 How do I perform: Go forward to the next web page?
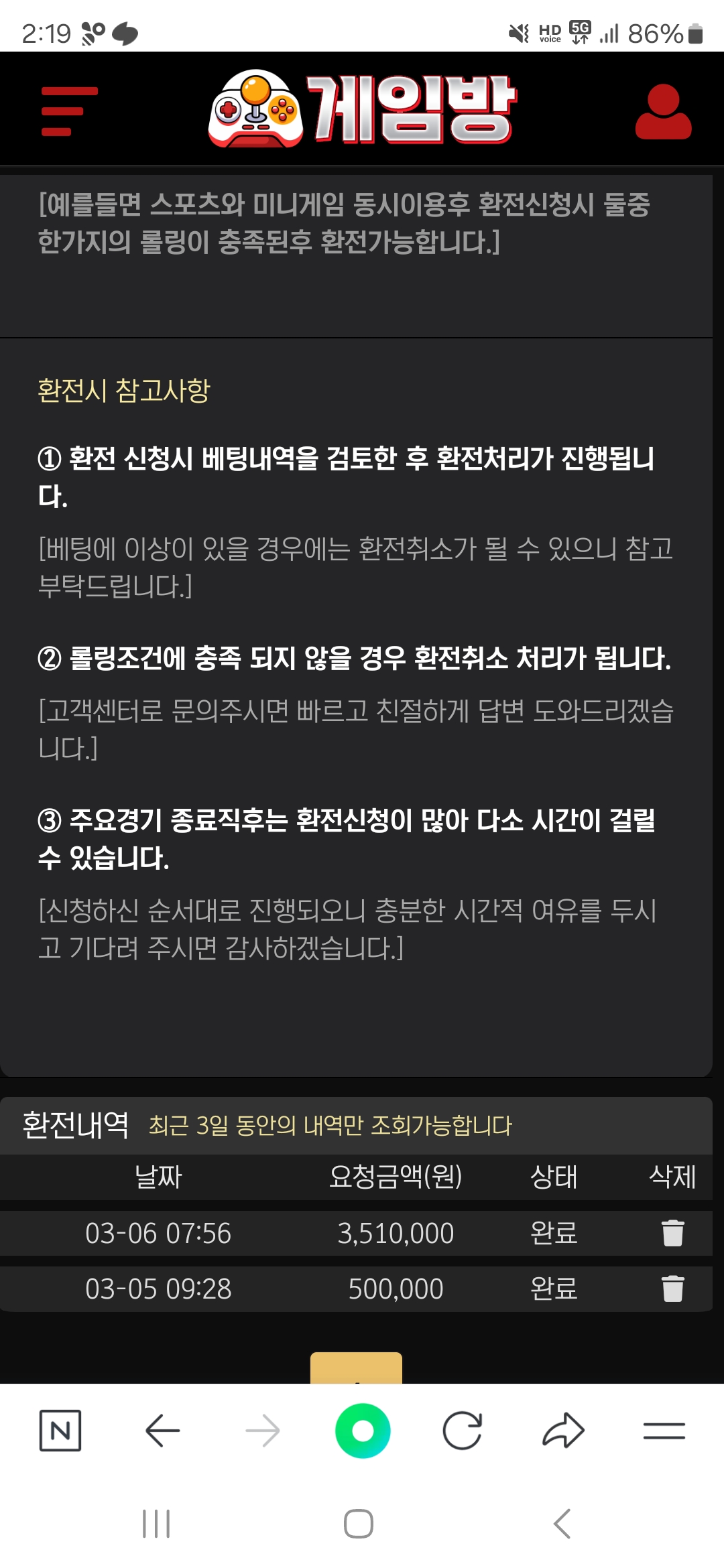(263, 1431)
